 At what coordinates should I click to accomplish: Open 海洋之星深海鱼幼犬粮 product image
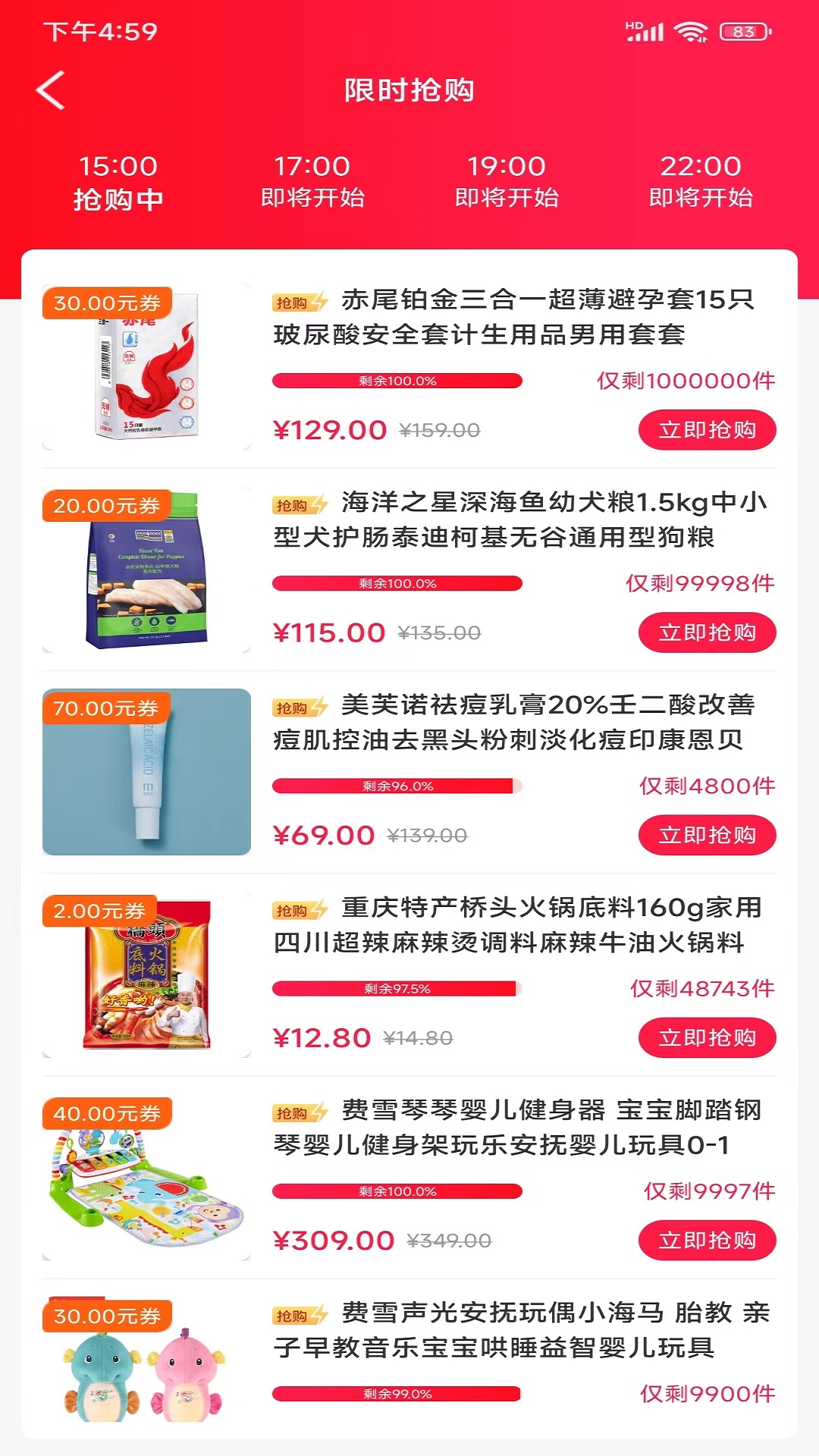tap(146, 570)
